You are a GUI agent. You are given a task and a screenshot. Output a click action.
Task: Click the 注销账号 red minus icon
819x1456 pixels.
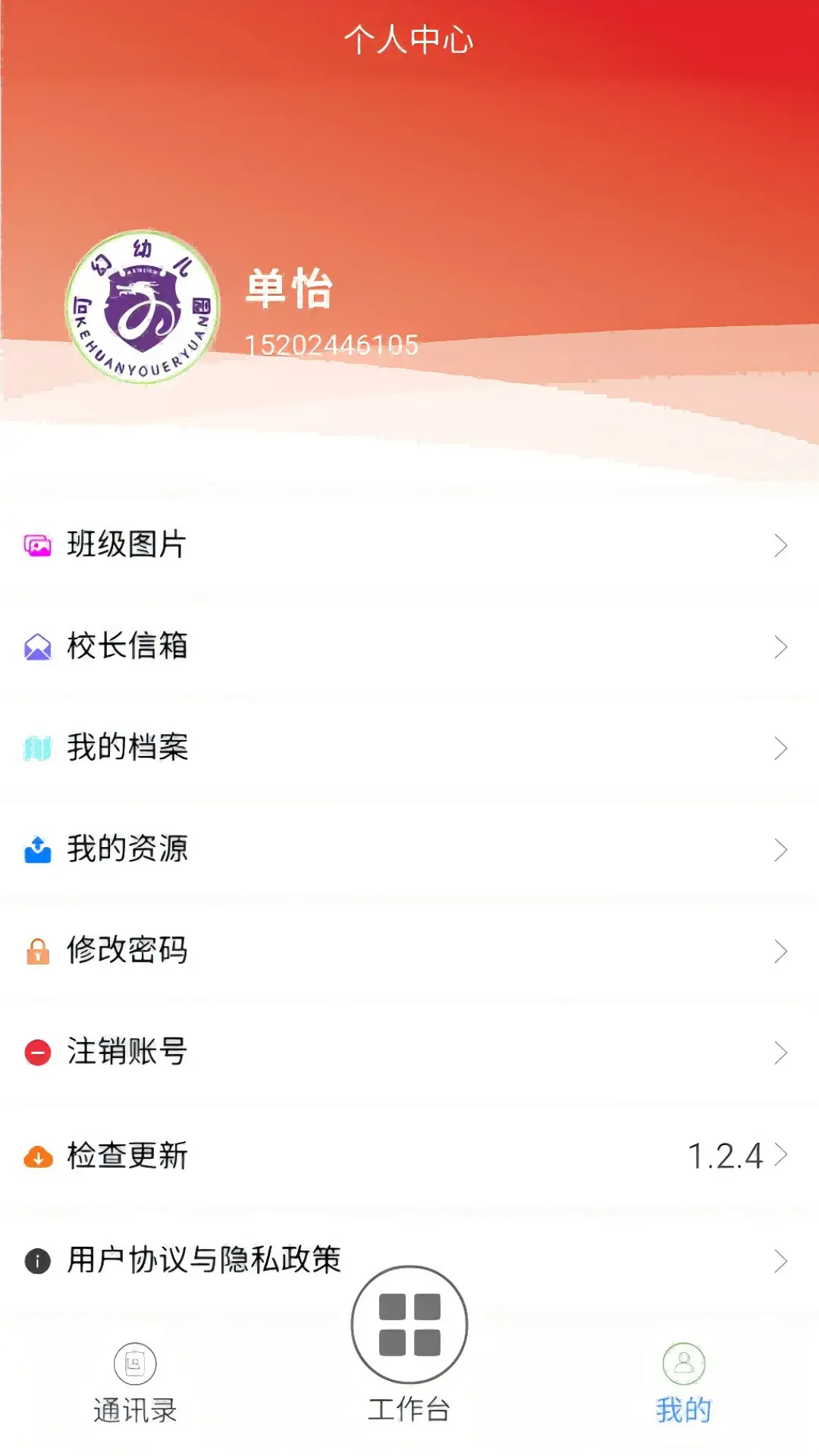(37, 1052)
